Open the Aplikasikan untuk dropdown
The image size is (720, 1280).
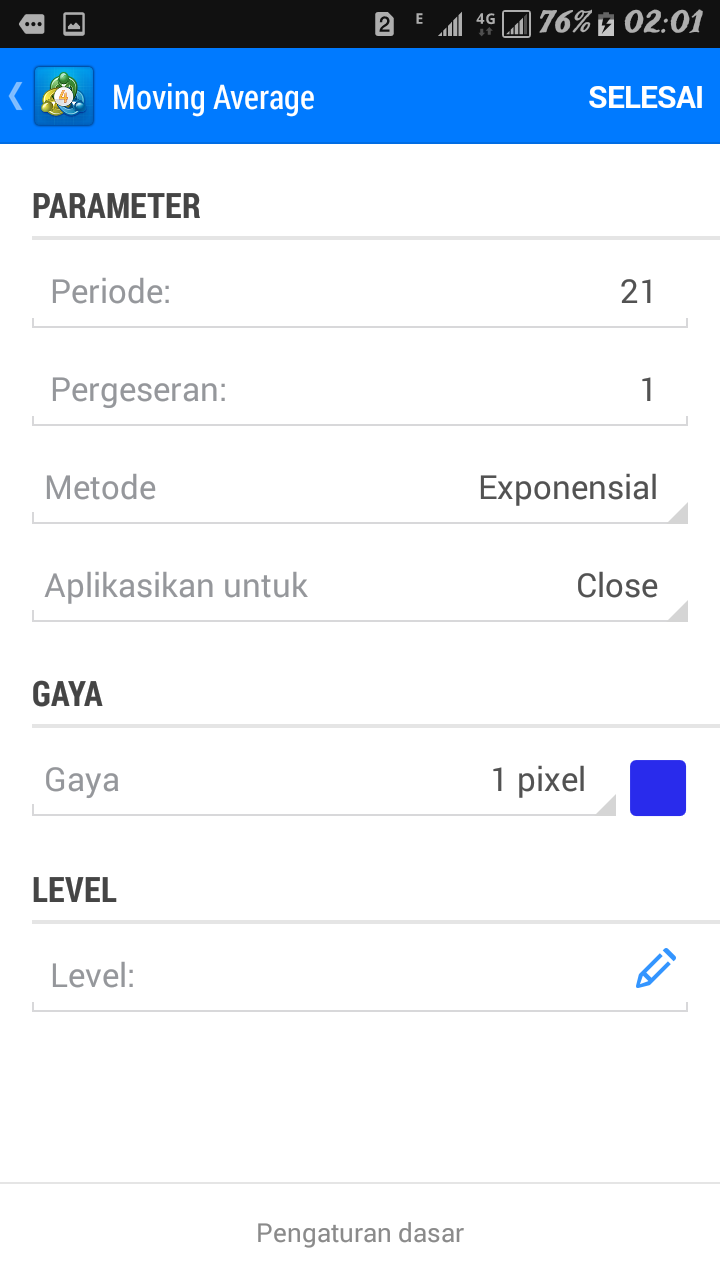[x=360, y=586]
